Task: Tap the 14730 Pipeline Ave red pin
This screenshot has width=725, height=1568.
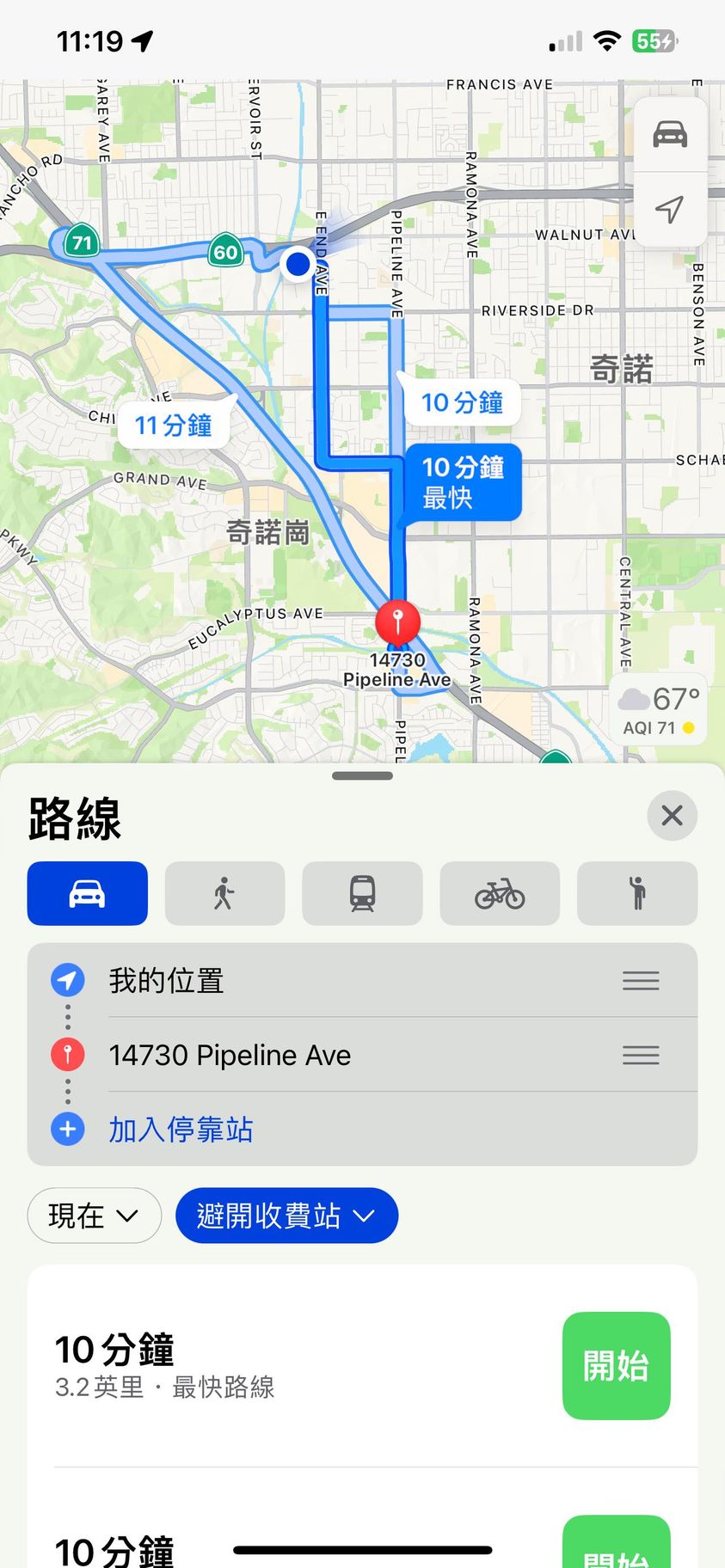Action: [397, 620]
